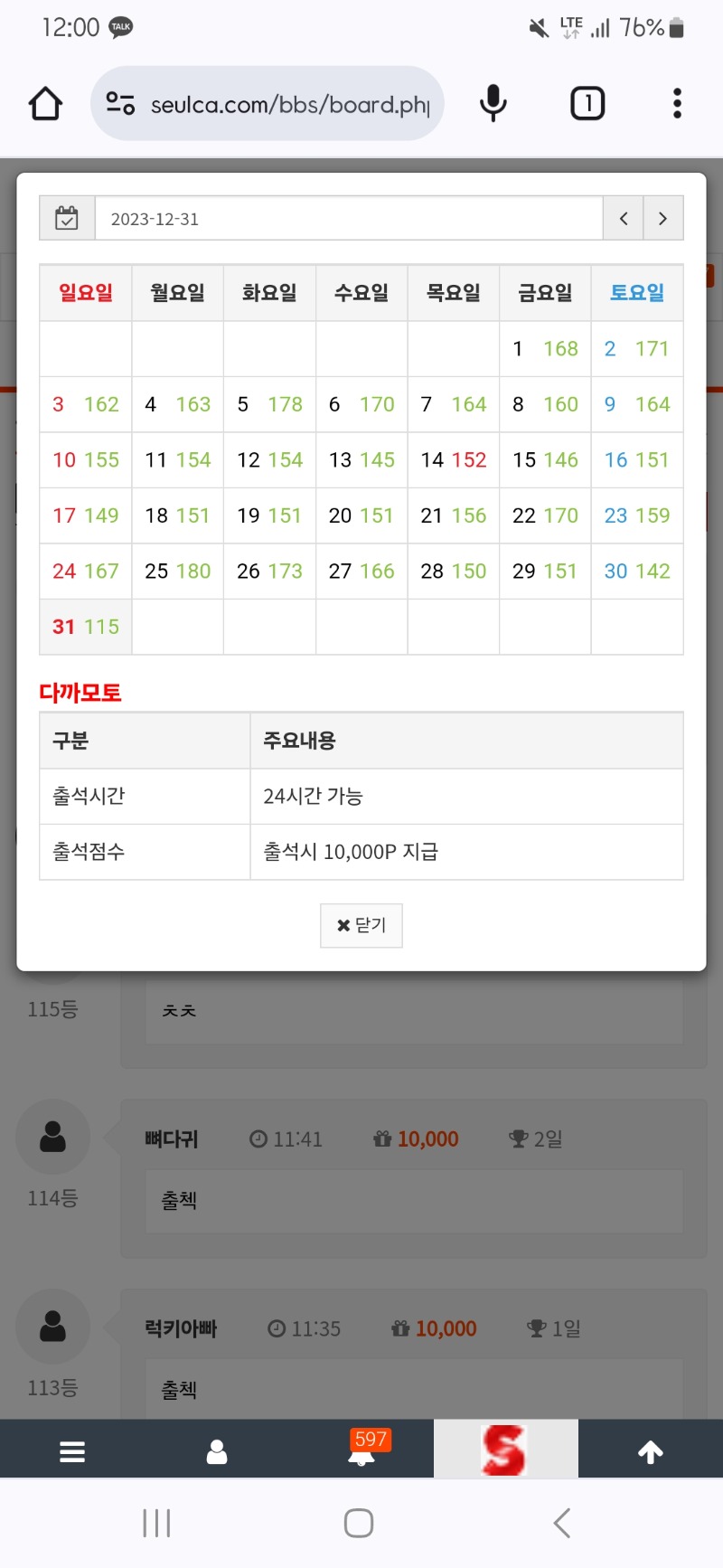Tap the system back button
Image resolution: width=723 pixels, height=1568 pixels.
pos(562,1523)
